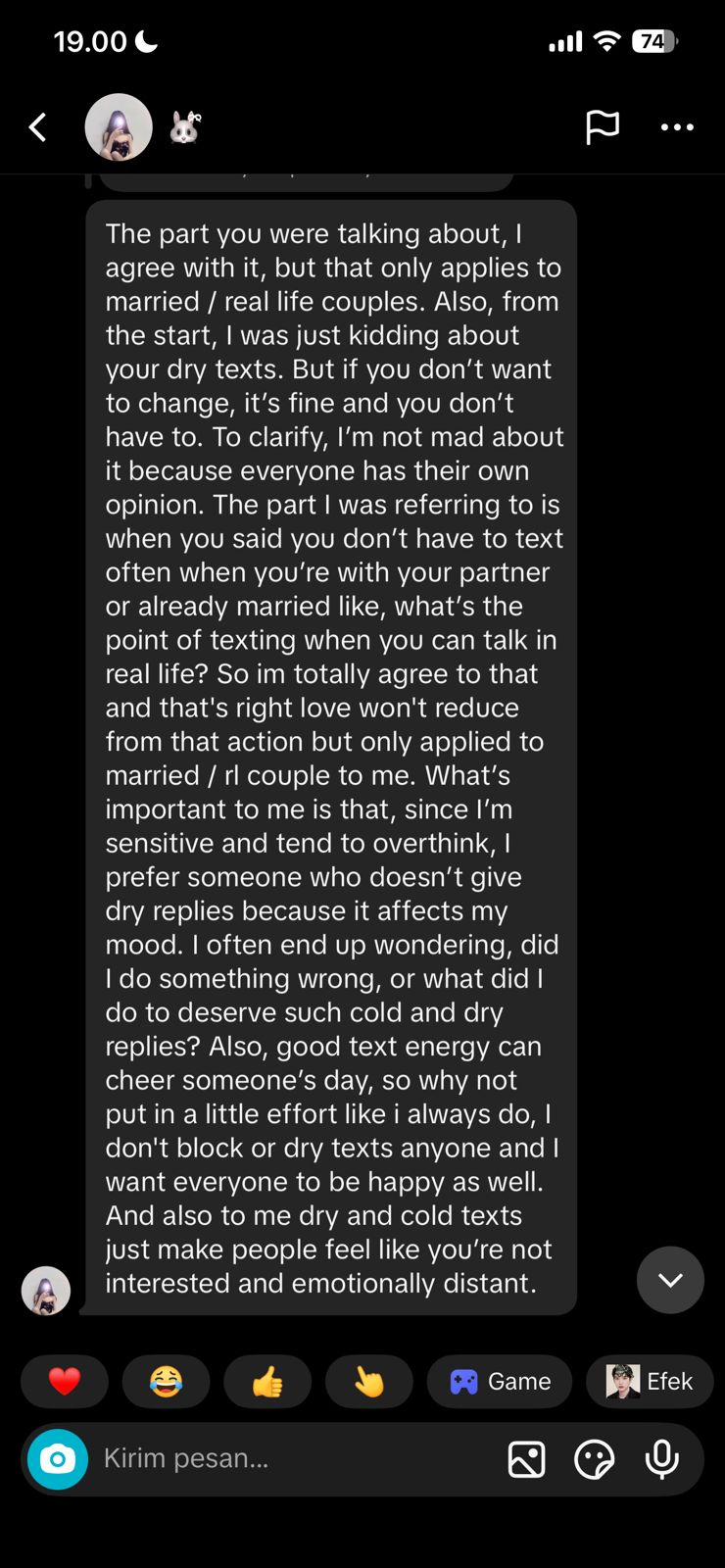
Task: Open the contact's profile picture in header
Action: click(119, 127)
